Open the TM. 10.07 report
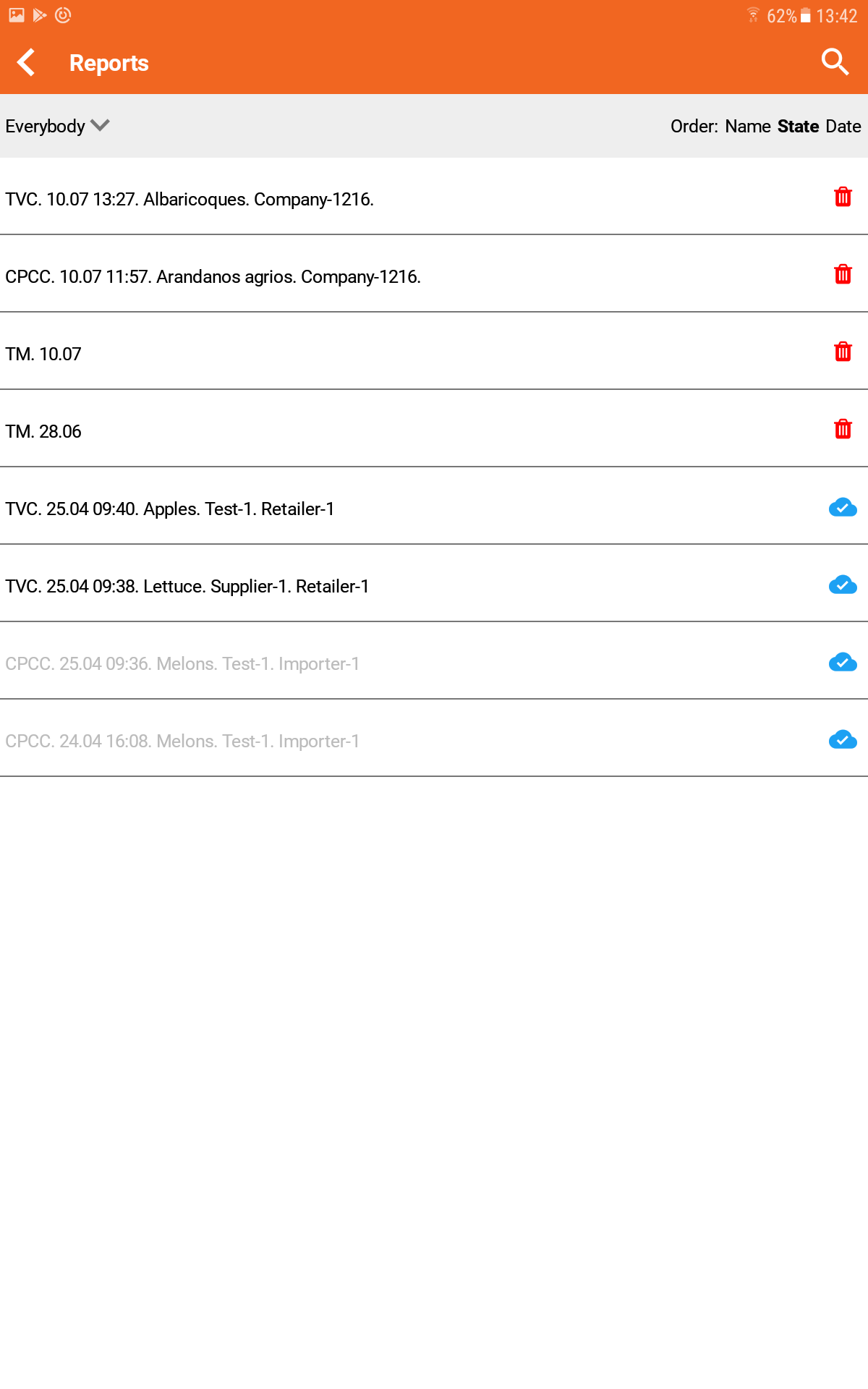This screenshot has width=868, height=1389. [43, 354]
